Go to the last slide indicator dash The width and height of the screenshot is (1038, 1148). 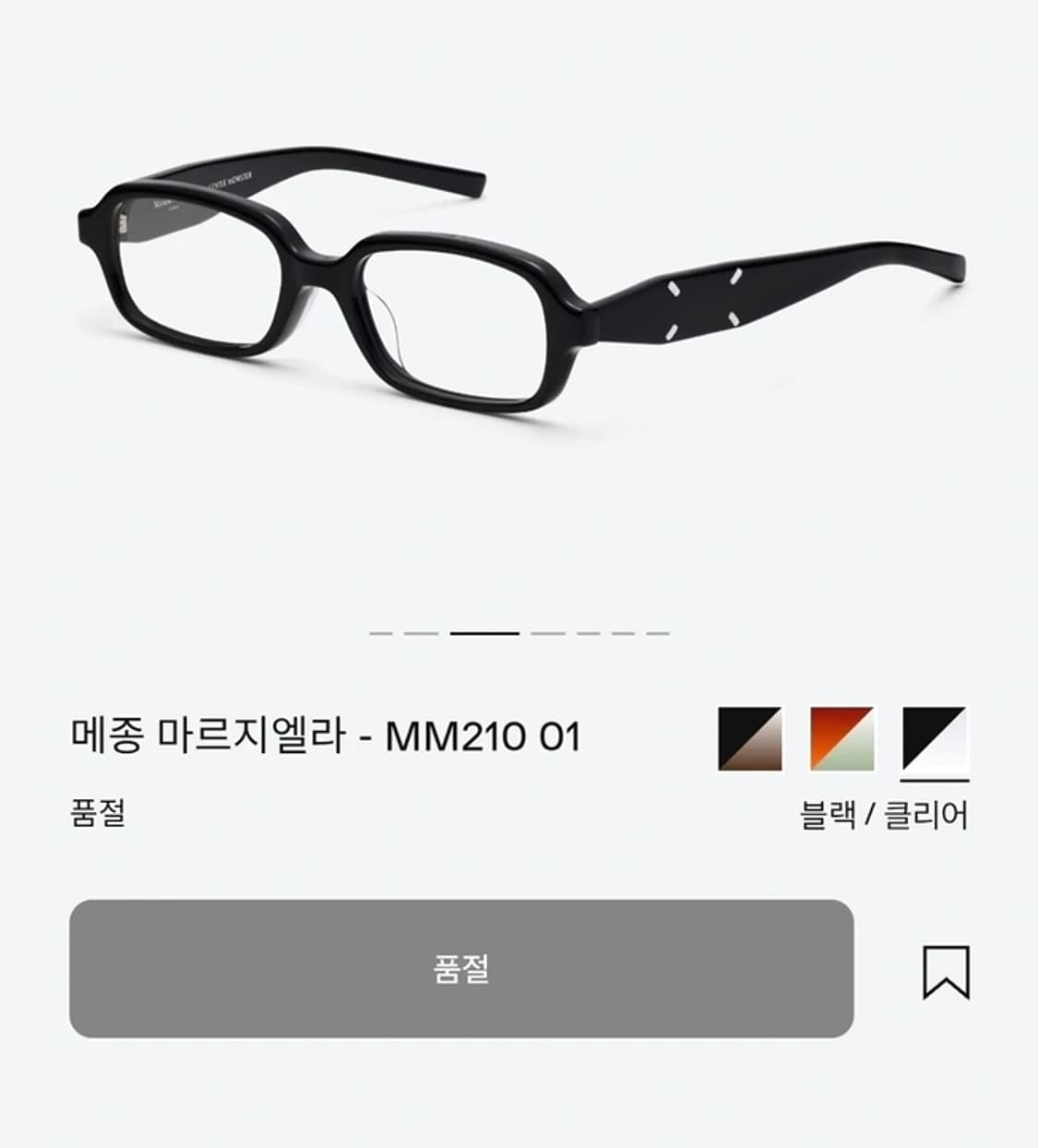(658, 633)
